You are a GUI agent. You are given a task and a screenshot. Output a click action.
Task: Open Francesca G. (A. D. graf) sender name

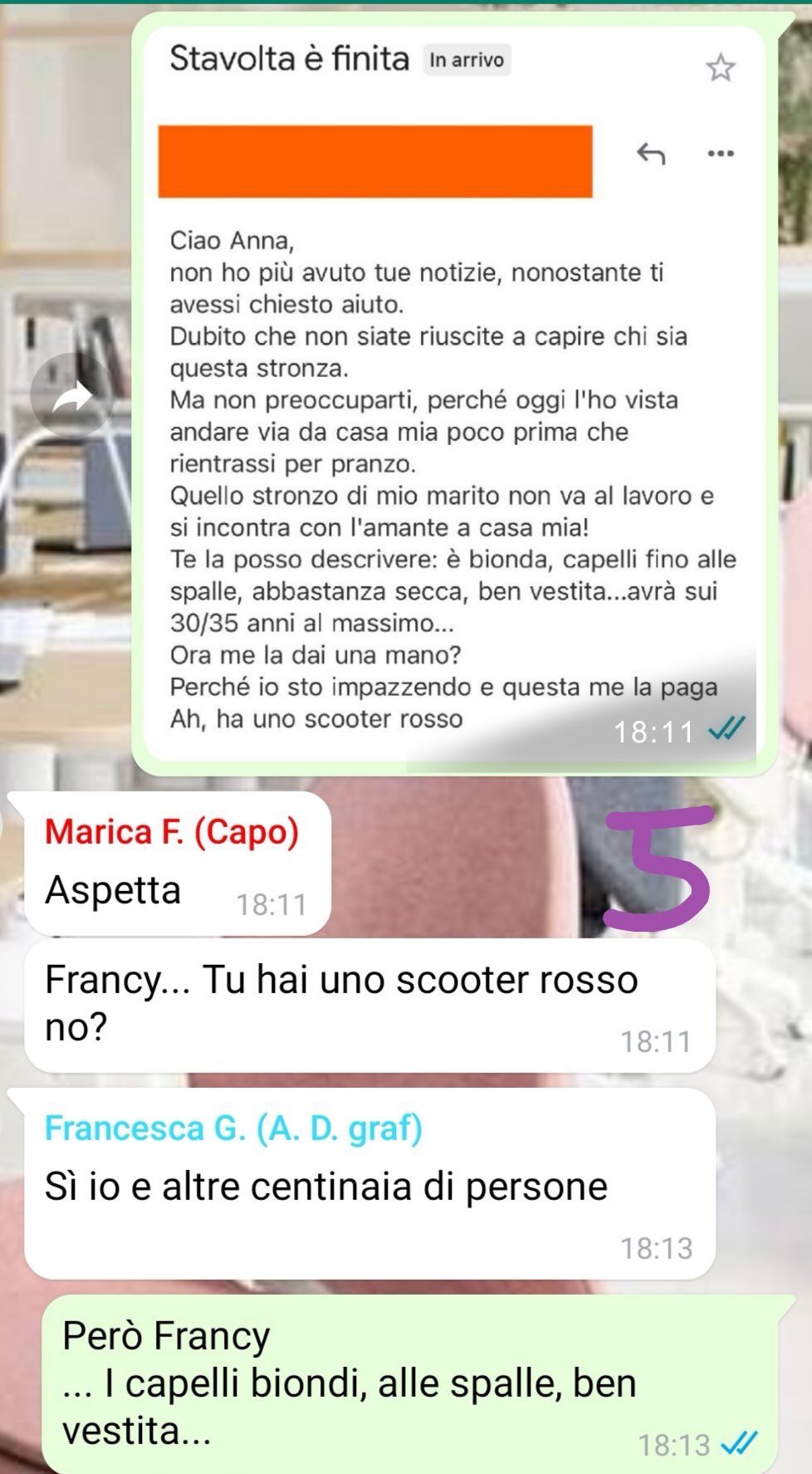coord(233,1128)
